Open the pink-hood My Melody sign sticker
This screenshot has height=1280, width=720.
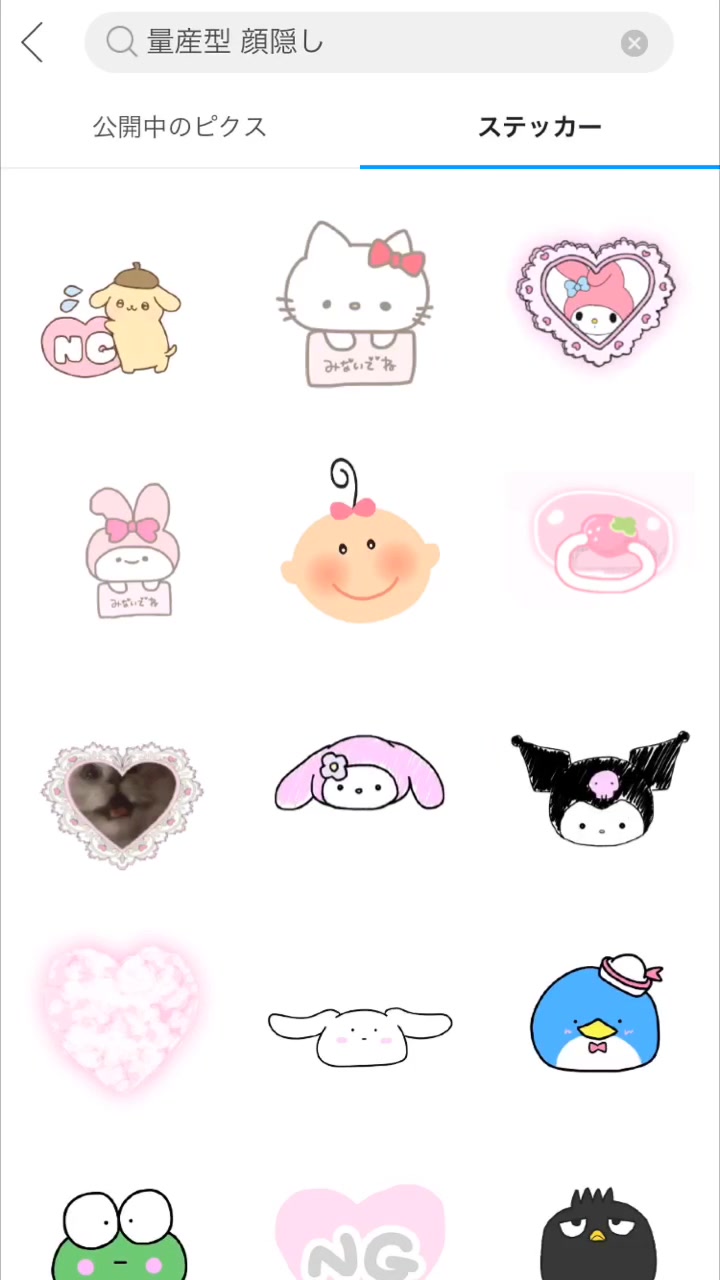127,551
